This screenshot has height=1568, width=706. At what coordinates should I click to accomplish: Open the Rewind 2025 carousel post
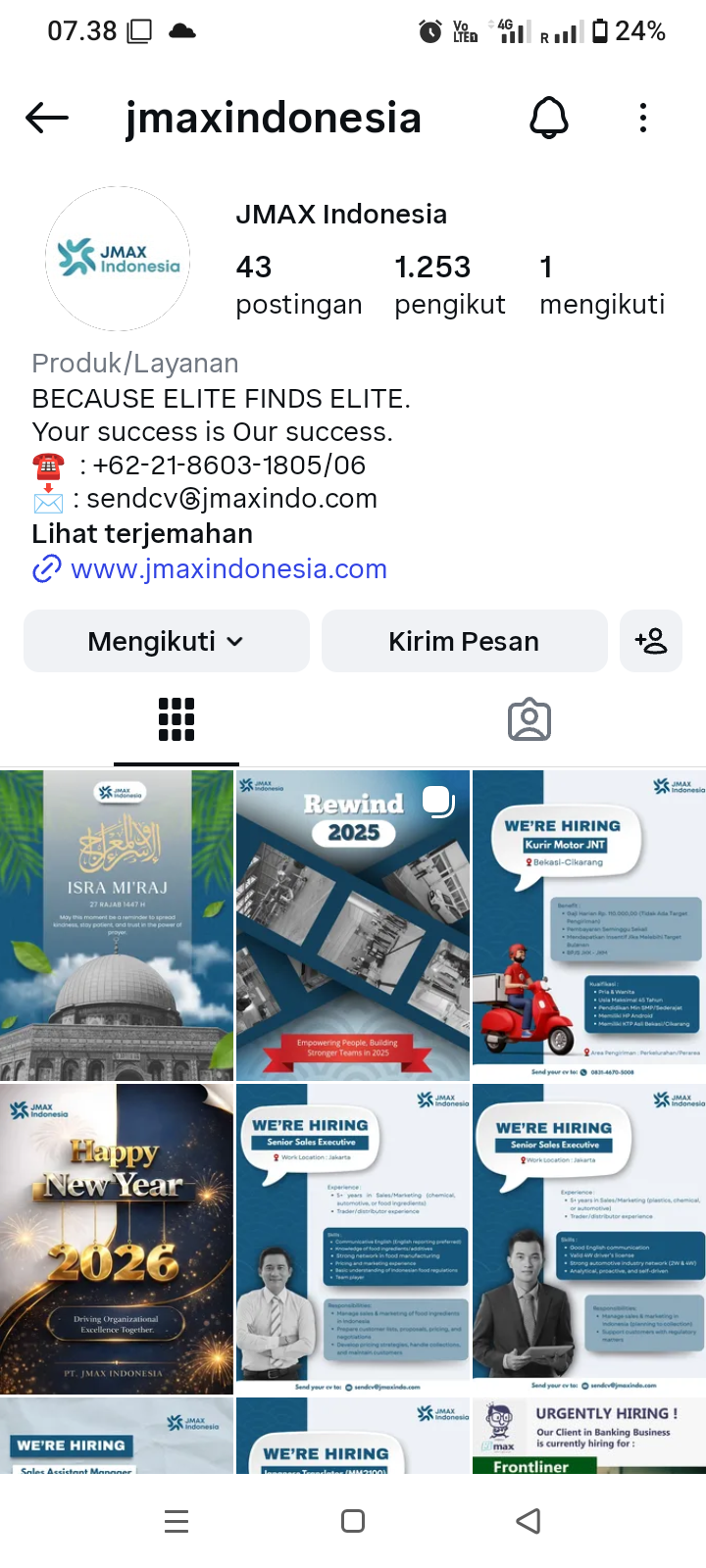(x=353, y=925)
